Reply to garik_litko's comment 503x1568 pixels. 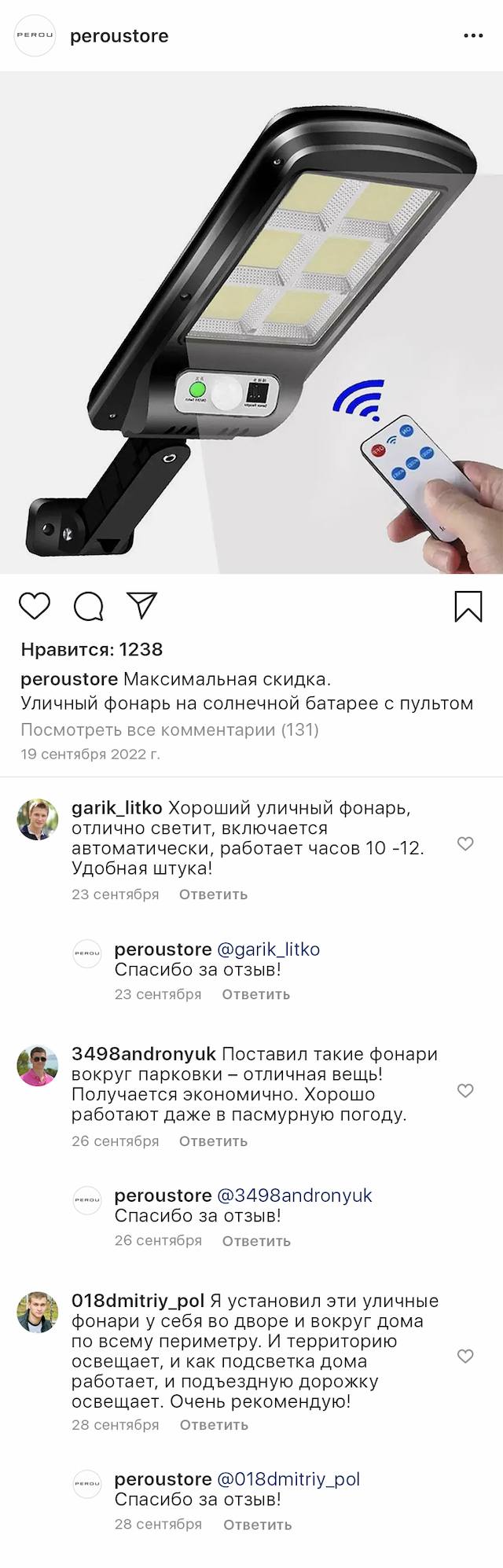[x=213, y=894]
